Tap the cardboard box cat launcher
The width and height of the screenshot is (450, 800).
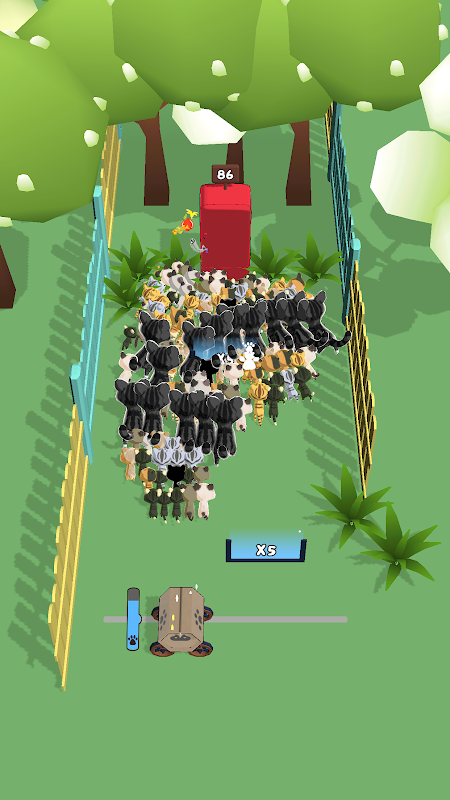182,621
